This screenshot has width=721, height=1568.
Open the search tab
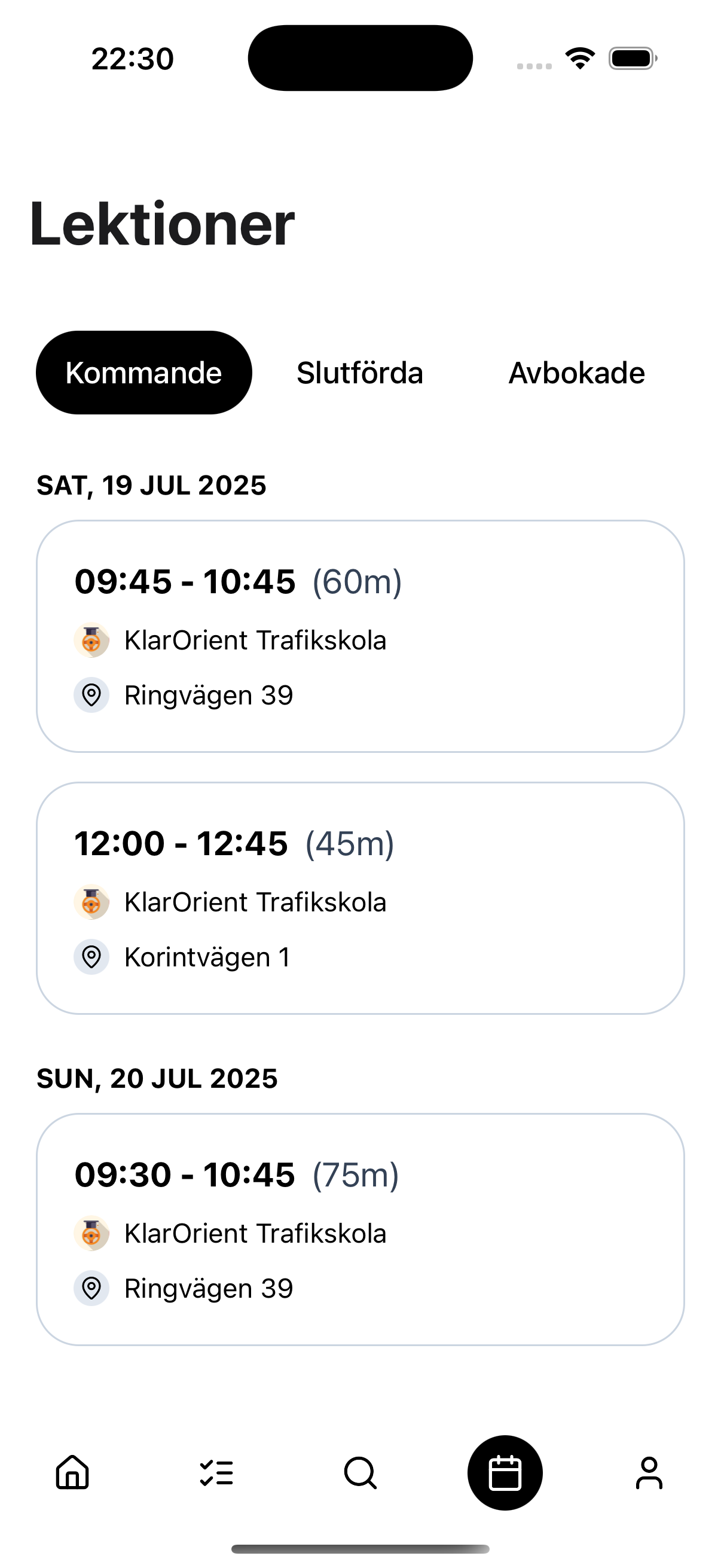360,1472
